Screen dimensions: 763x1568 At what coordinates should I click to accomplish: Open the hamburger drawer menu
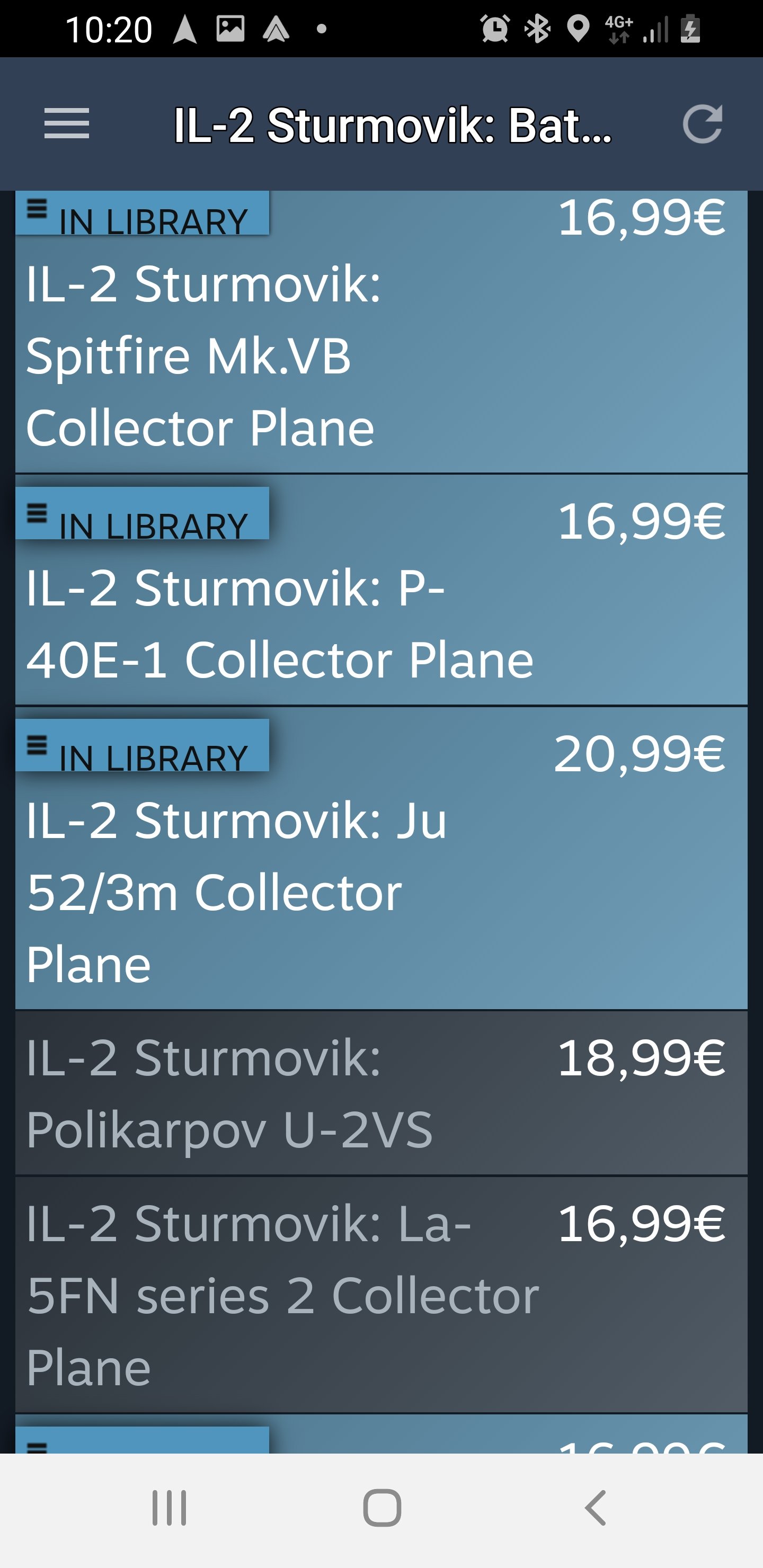tap(66, 124)
